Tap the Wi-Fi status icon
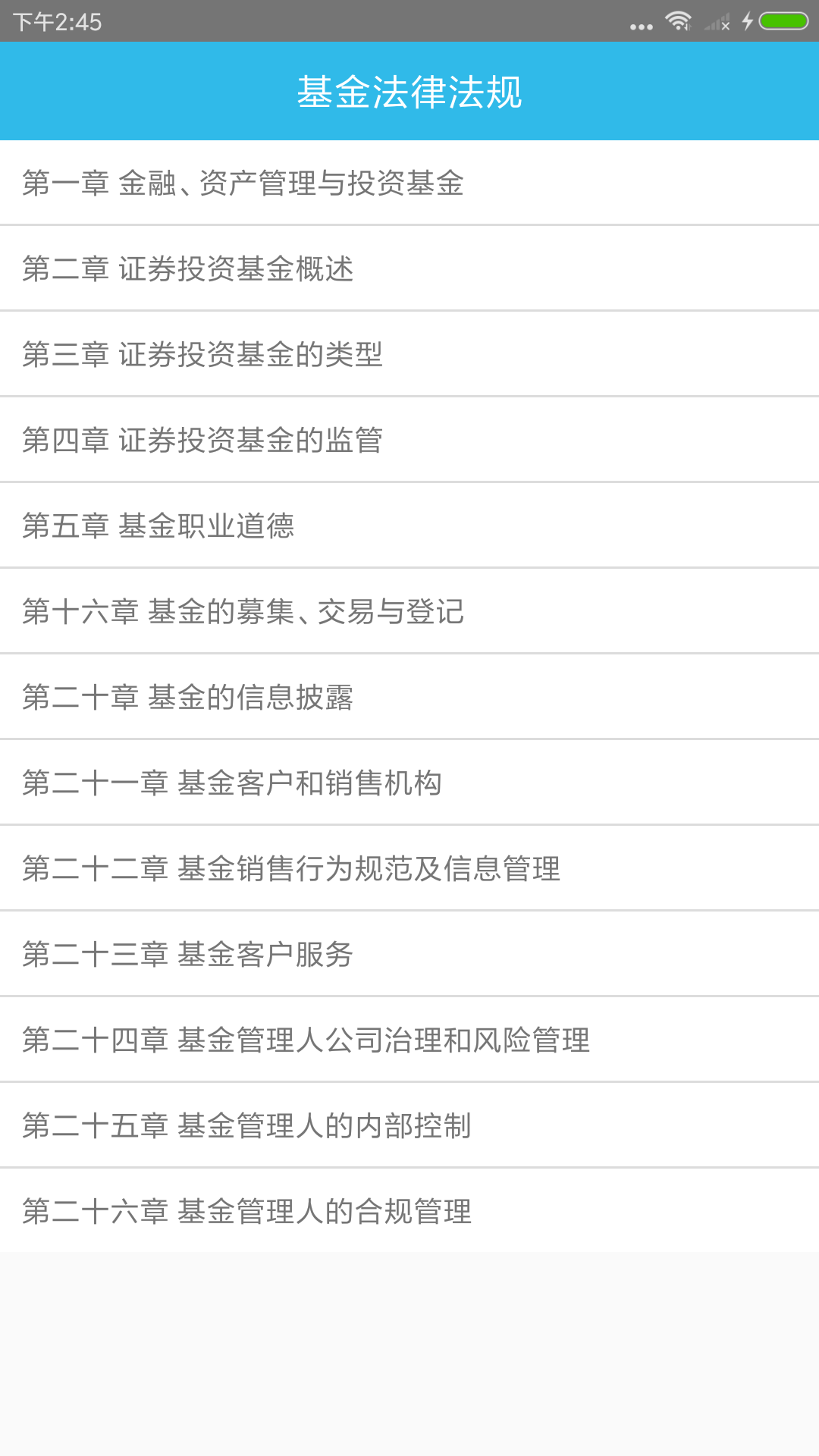819x1456 pixels. point(677,21)
